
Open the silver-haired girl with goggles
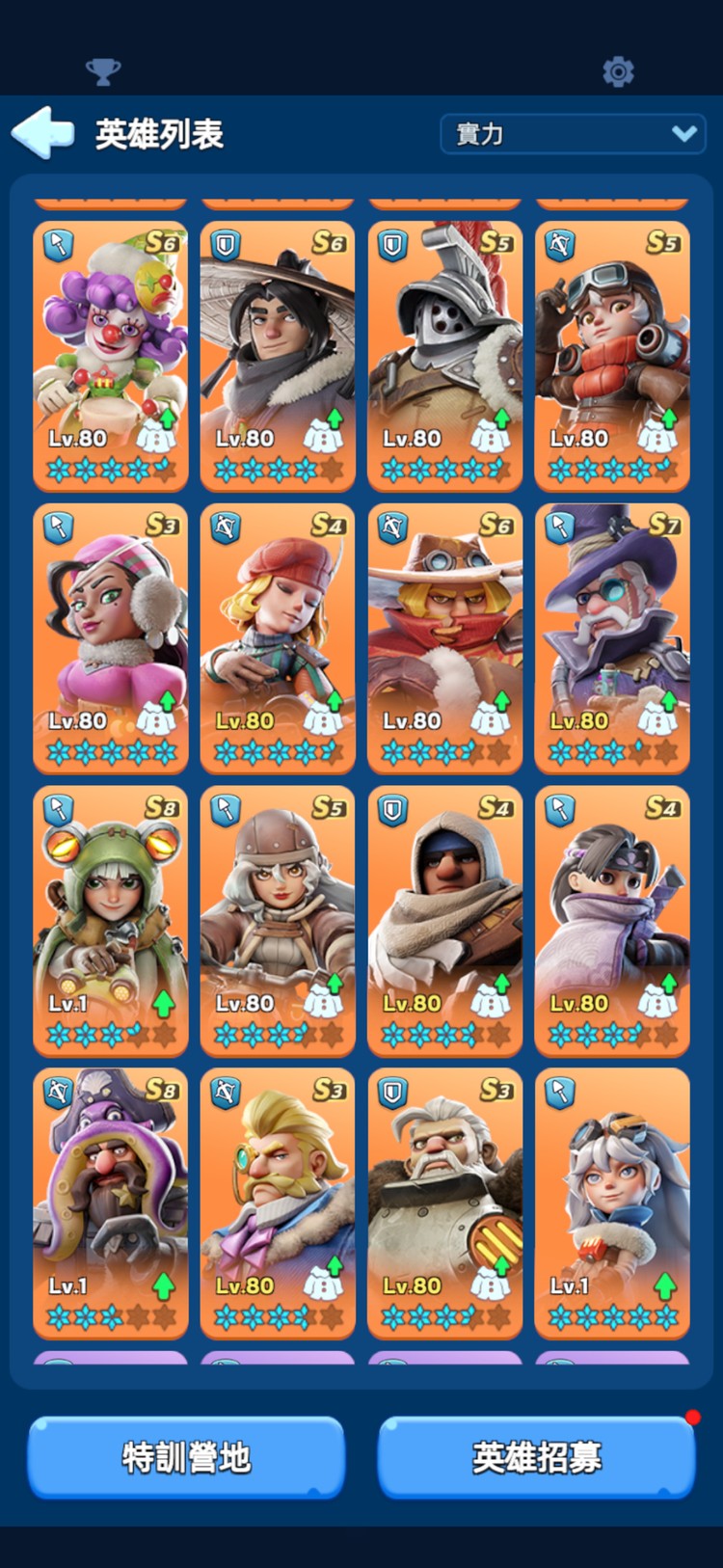[x=612, y=1203]
